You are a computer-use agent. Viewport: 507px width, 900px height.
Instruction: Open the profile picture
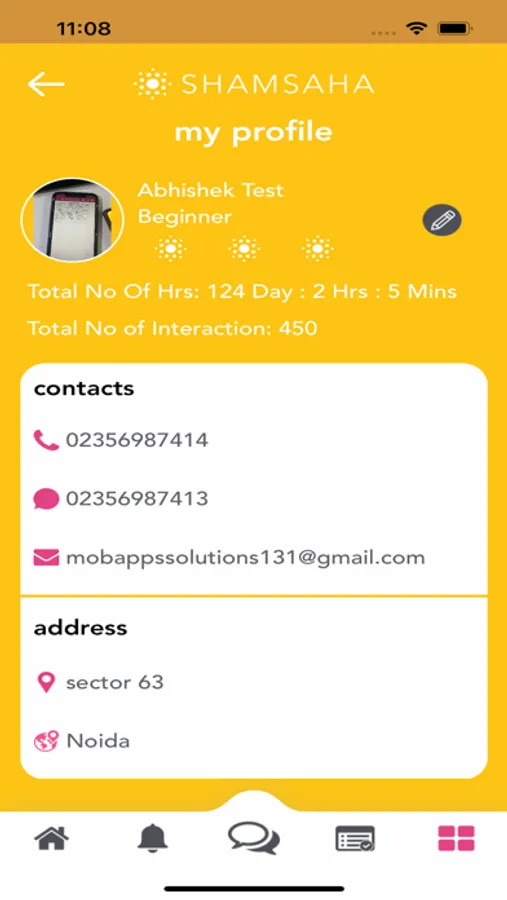(x=72, y=220)
